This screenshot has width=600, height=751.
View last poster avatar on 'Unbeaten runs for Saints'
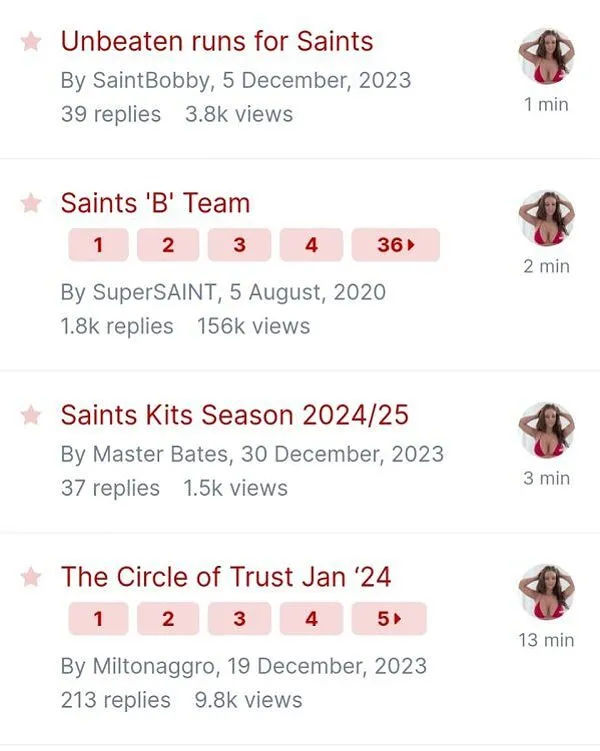[546, 56]
